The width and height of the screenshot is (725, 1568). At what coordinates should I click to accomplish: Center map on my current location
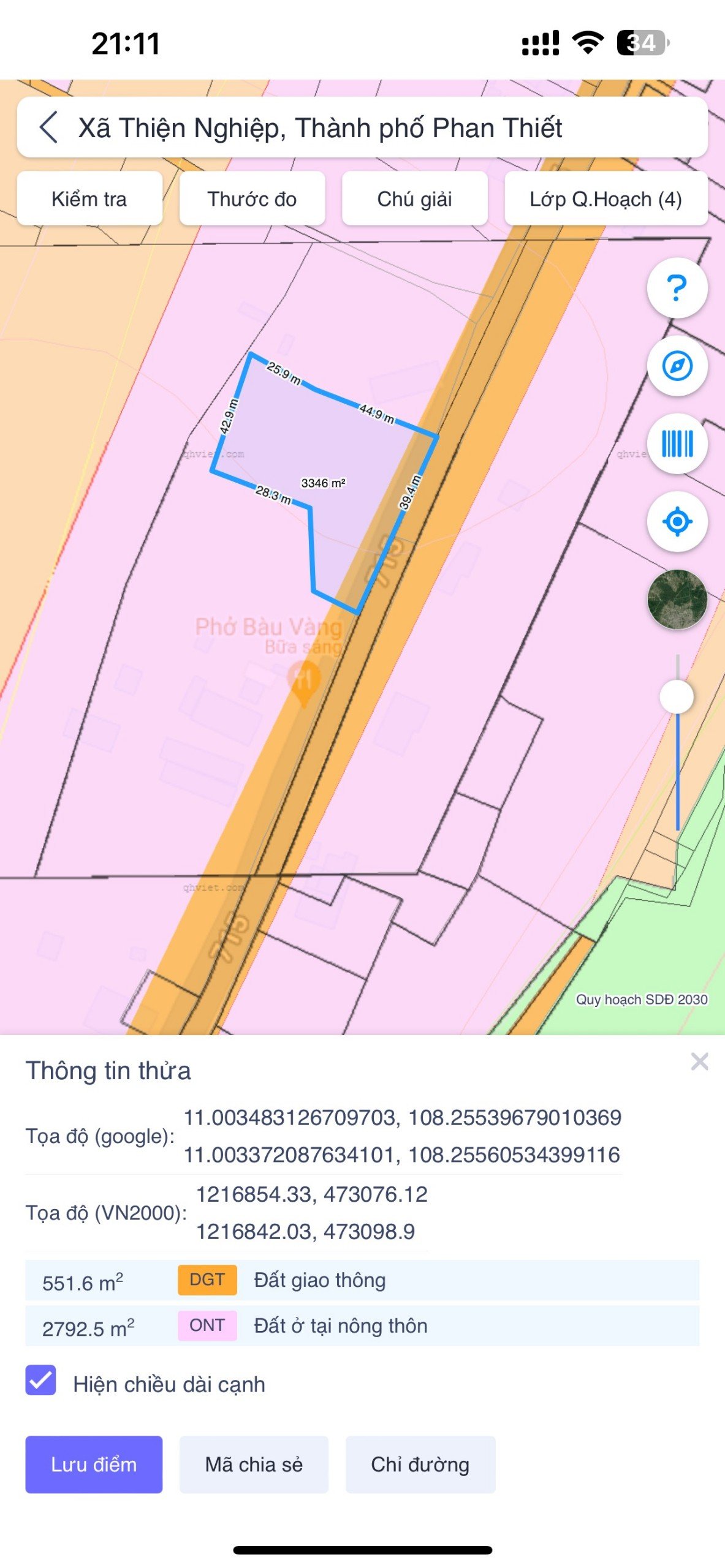pos(677,522)
